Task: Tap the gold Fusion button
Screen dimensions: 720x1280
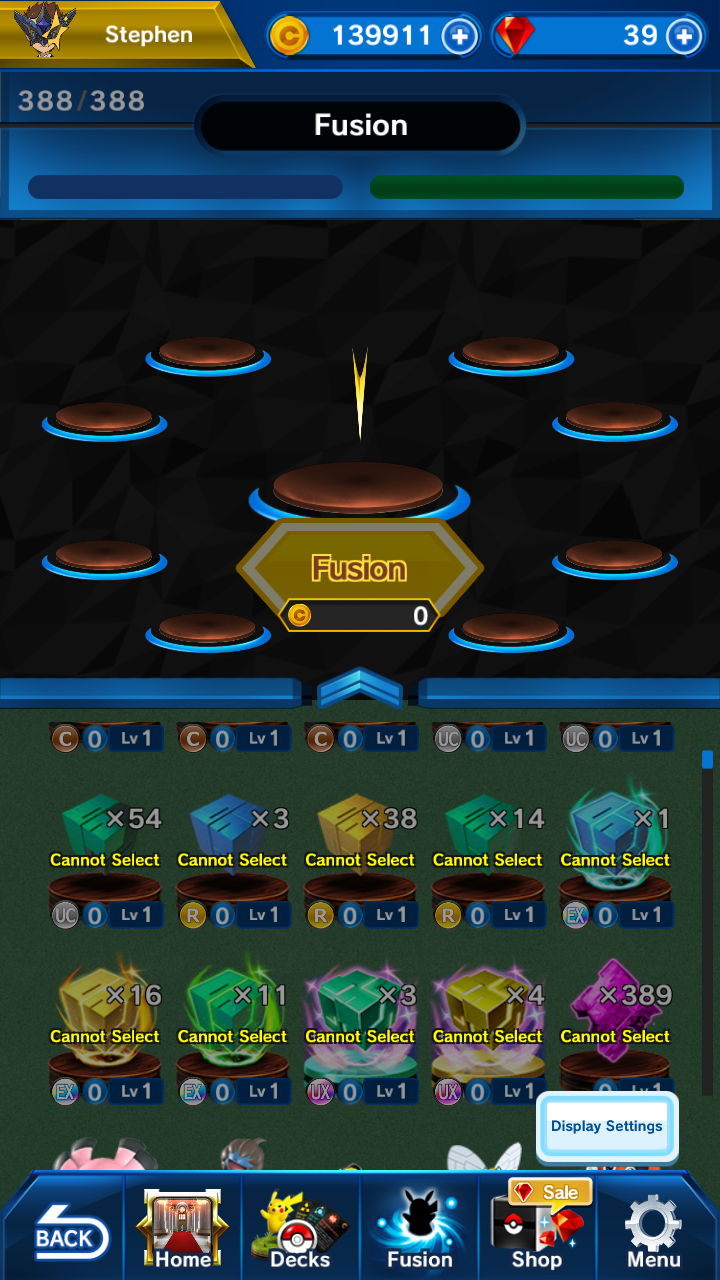Action: pyautogui.click(x=360, y=570)
